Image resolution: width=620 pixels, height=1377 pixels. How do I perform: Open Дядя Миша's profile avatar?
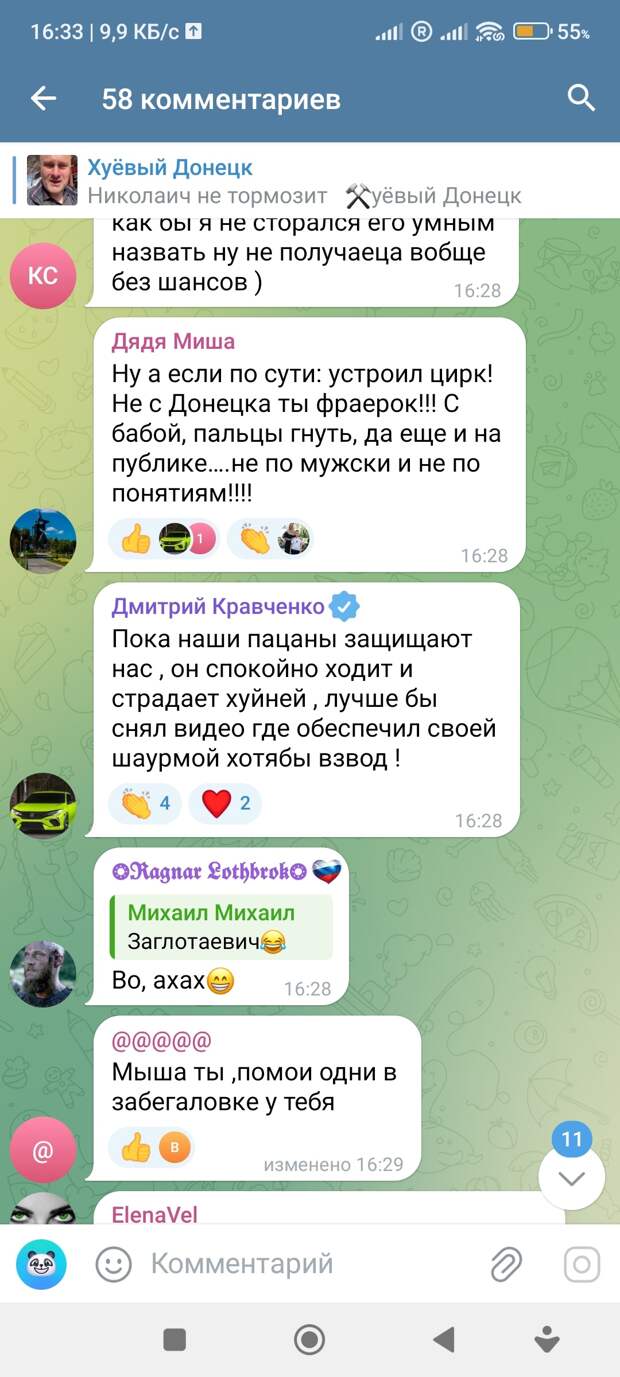tap(43, 541)
